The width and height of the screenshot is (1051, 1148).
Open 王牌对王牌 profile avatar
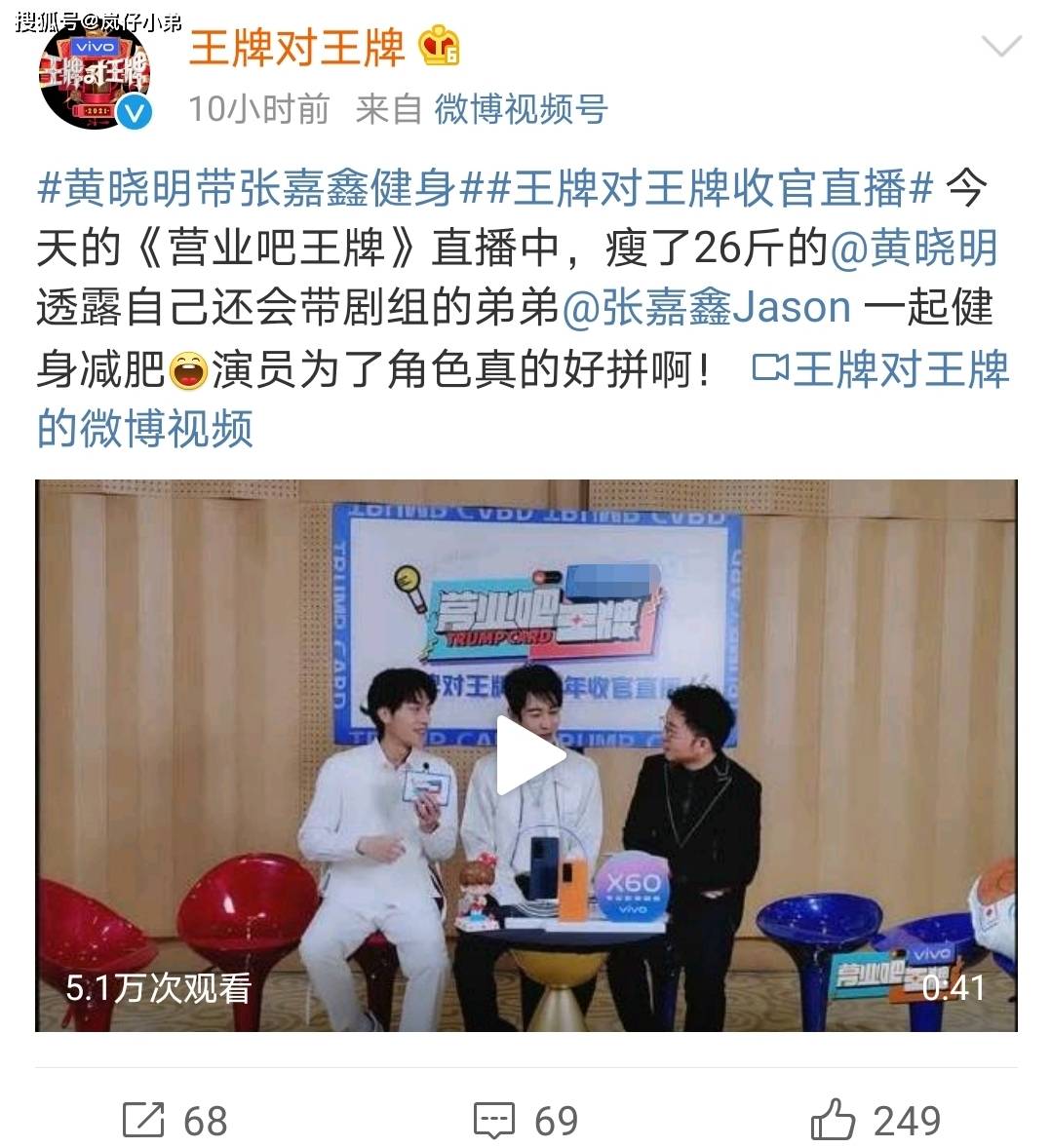point(95,84)
